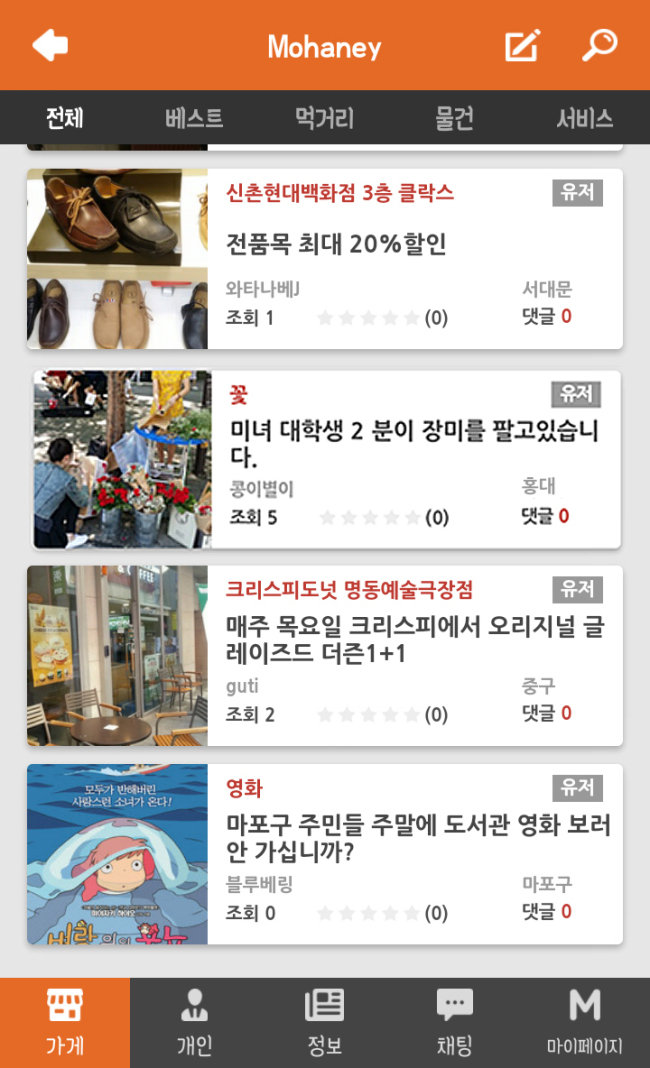Open the 신촌현대백화점 3층 클락스 post
This screenshot has width=650, height=1068.
click(x=325, y=259)
